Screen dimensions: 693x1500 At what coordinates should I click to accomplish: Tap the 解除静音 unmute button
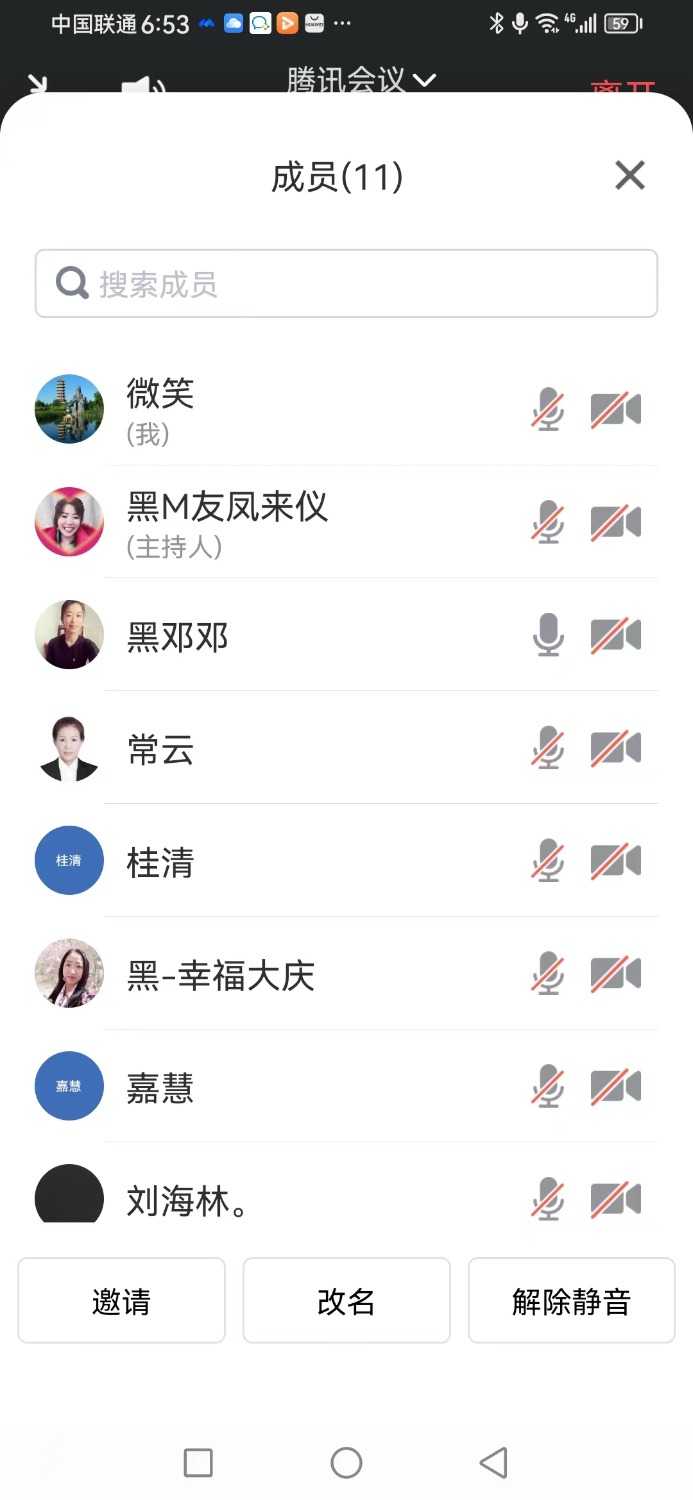[x=571, y=1301]
